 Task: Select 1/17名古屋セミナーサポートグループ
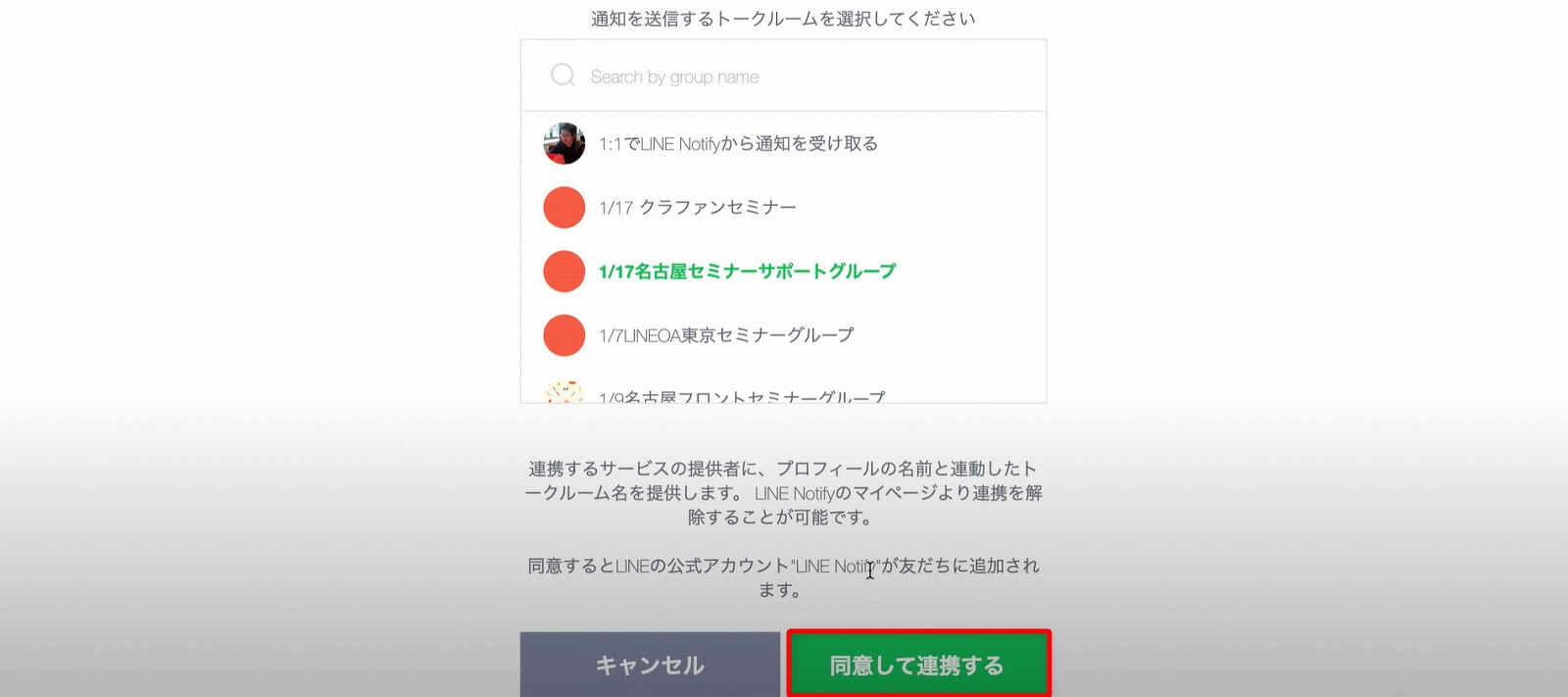[747, 272]
